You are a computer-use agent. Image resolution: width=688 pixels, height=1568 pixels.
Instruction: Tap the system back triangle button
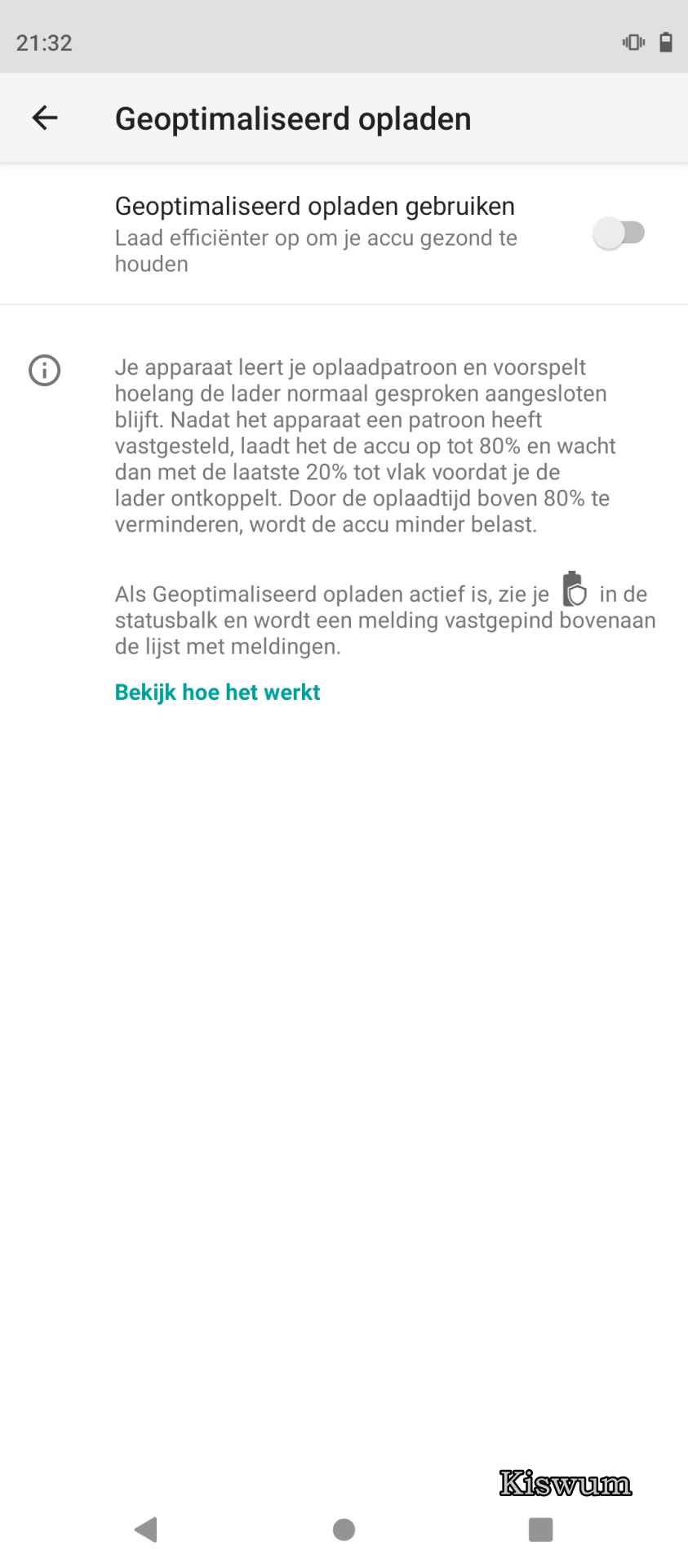(x=146, y=1530)
